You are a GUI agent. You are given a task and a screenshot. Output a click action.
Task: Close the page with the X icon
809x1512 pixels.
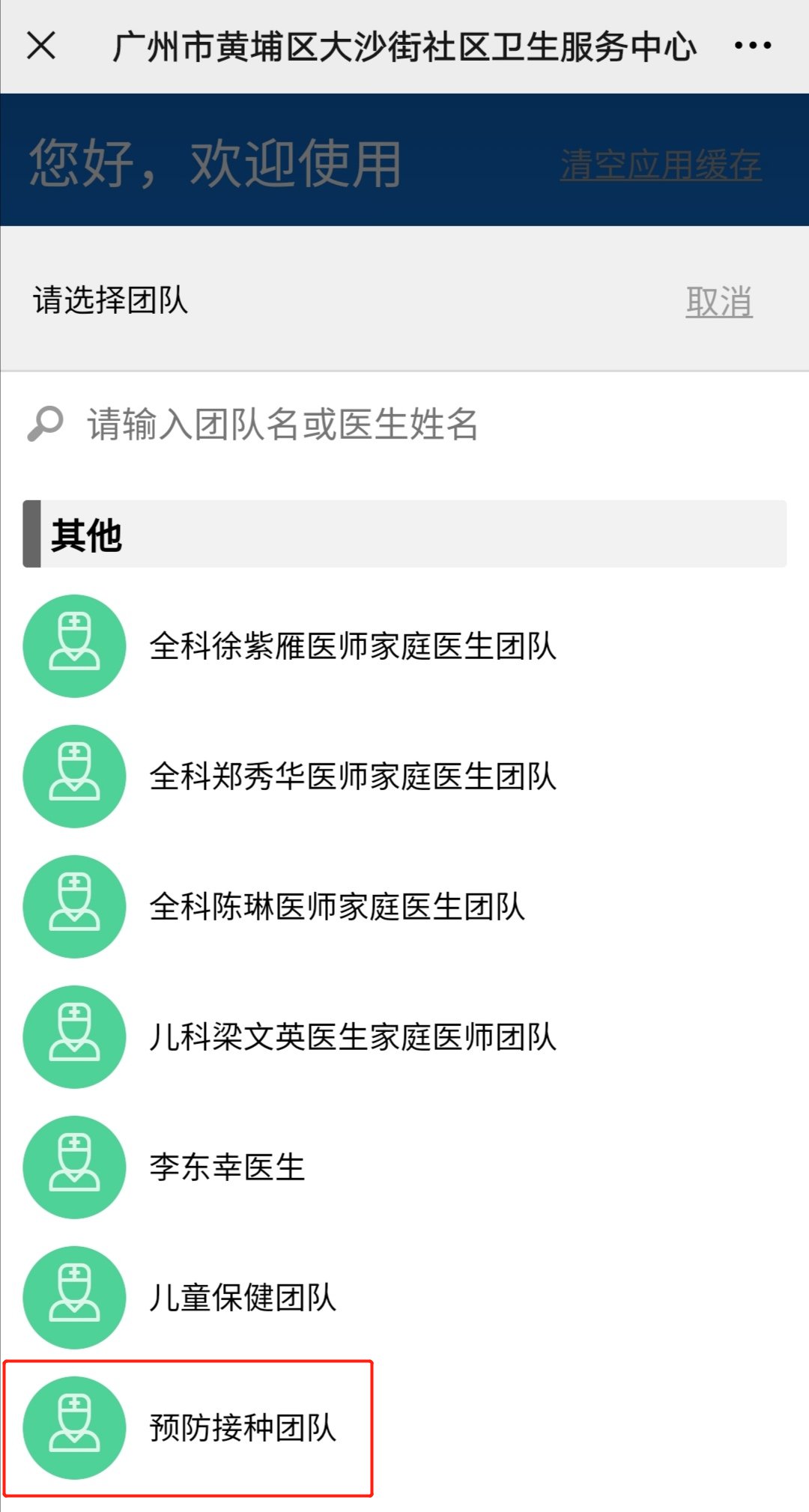41,46
